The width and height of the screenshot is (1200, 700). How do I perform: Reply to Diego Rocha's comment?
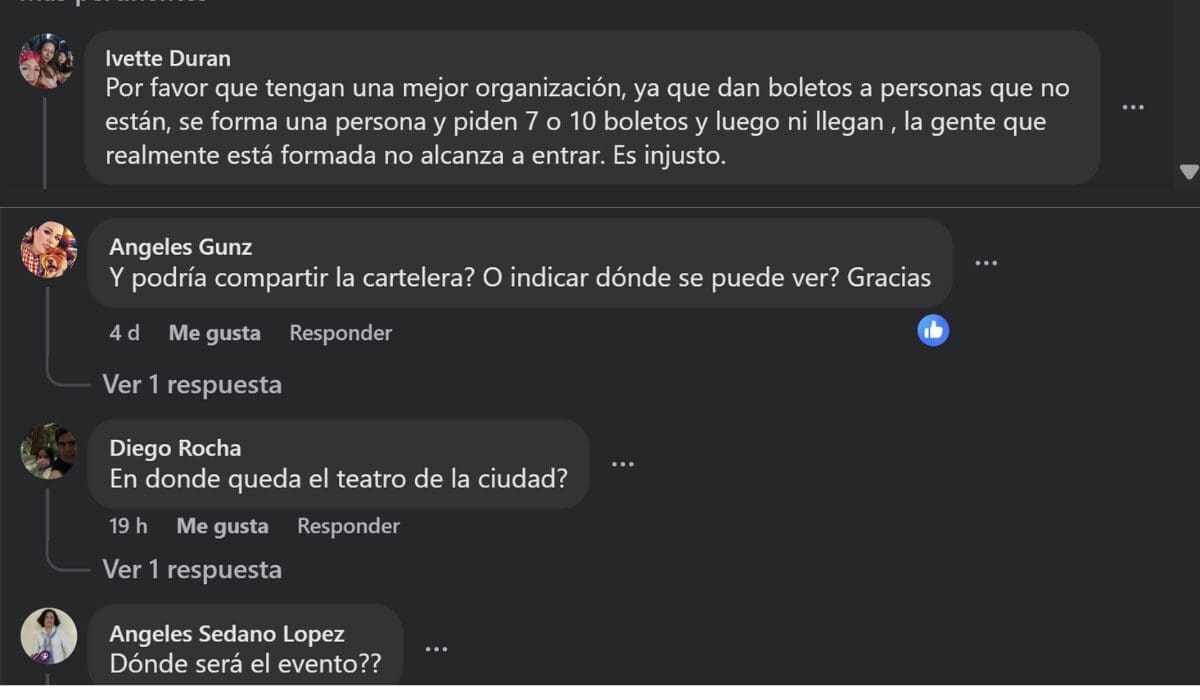(348, 526)
